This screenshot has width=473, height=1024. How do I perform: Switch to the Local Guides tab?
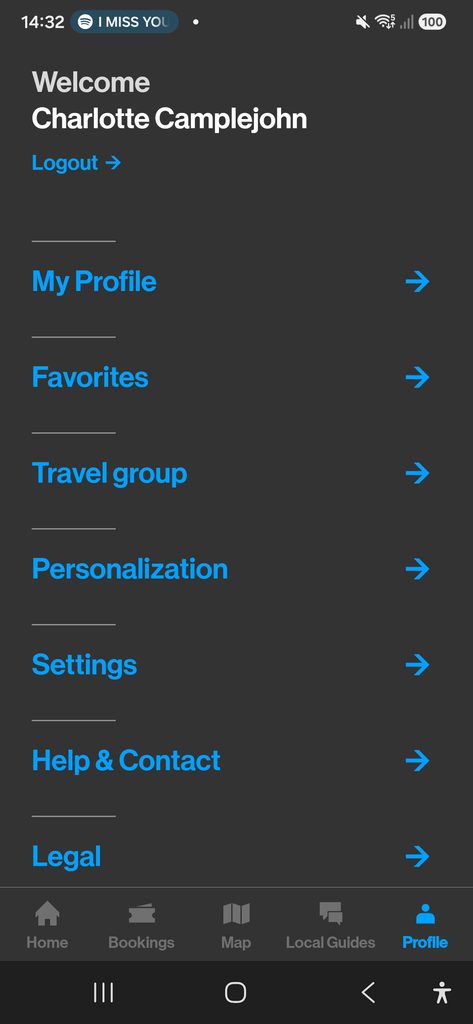(331, 925)
